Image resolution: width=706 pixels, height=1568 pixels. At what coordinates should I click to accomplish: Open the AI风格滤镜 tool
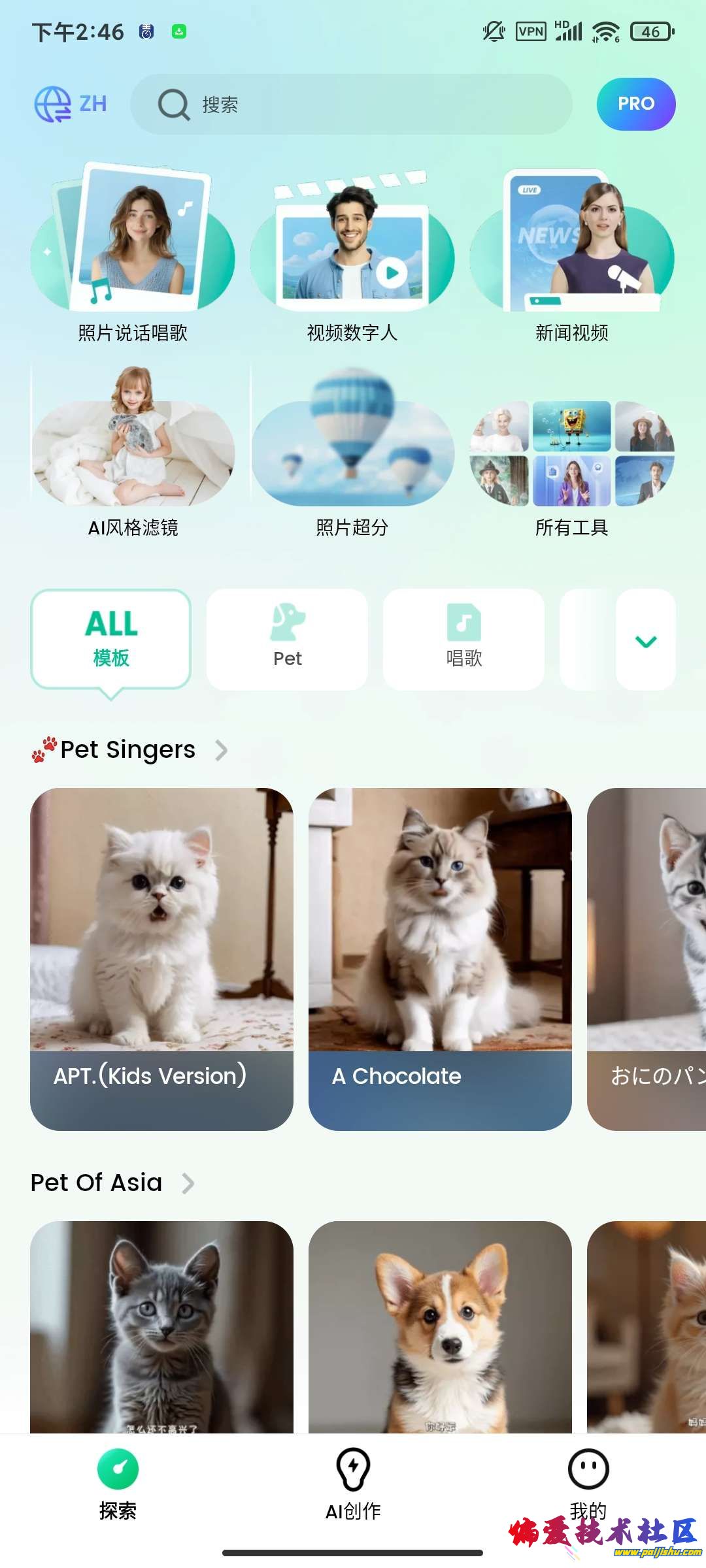coord(133,451)
